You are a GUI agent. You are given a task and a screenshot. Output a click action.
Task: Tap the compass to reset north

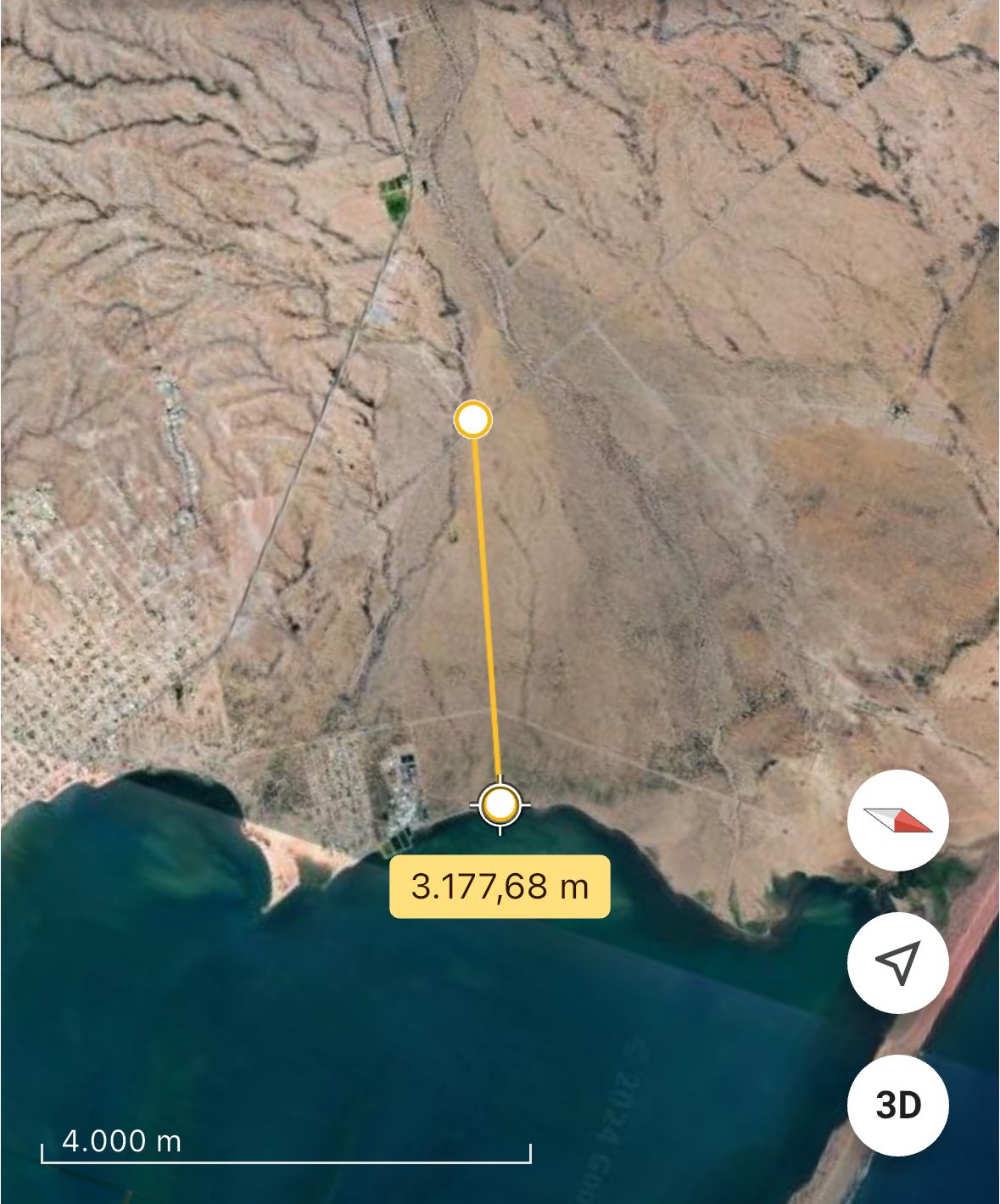pyautogui.click(x=897, y=820)
